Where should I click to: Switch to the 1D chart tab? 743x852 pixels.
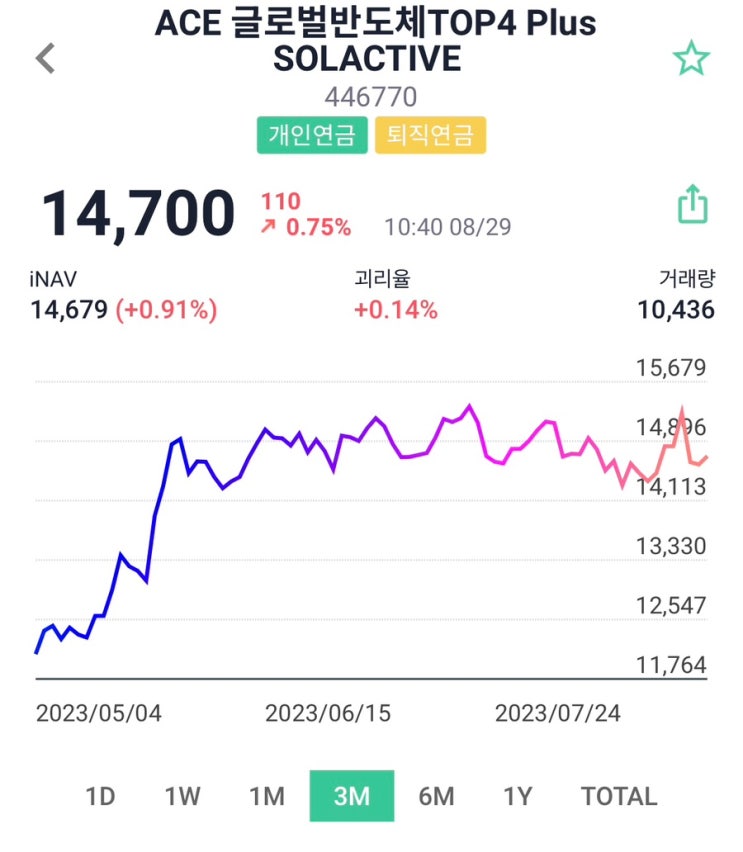(100, 796)
